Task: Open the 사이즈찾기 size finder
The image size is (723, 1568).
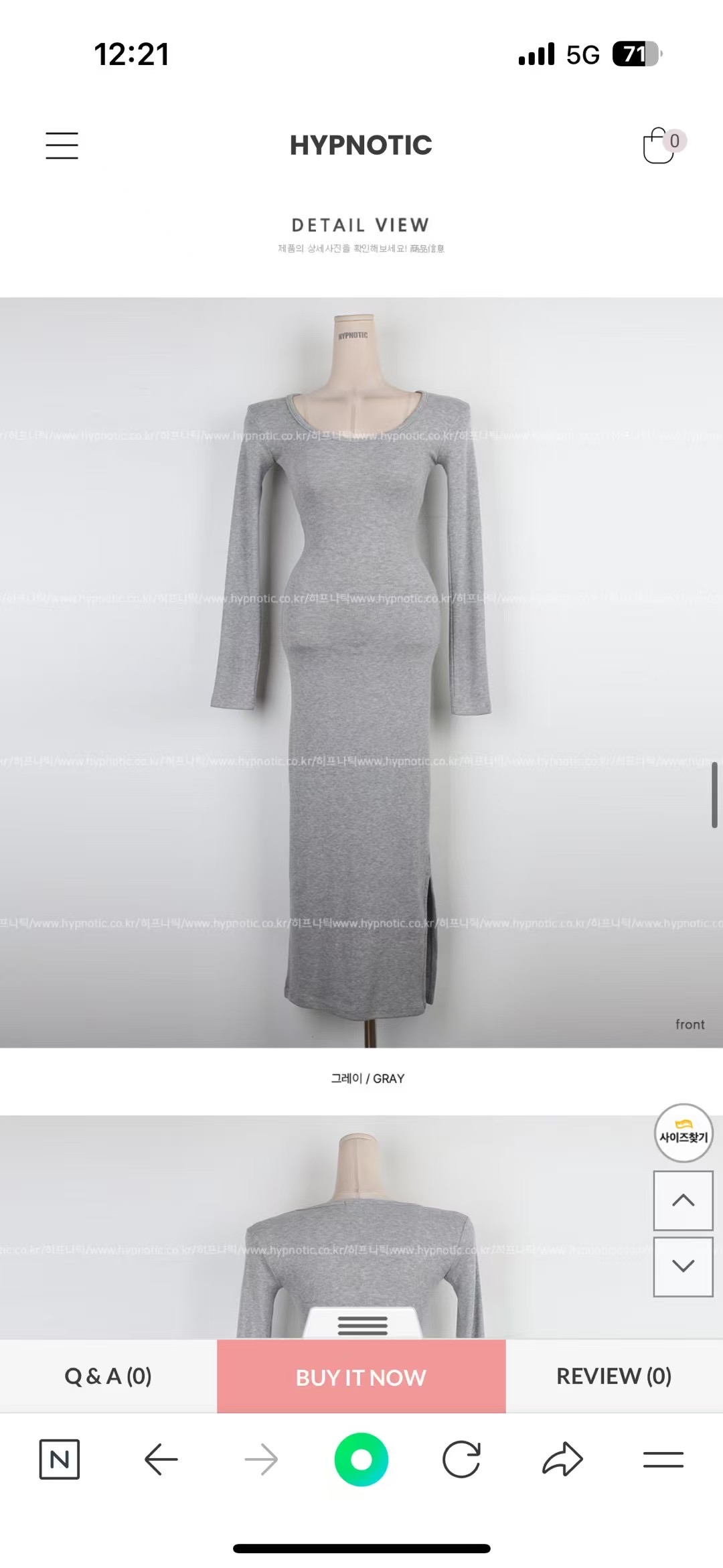Action: click(x=683, y=1133)
